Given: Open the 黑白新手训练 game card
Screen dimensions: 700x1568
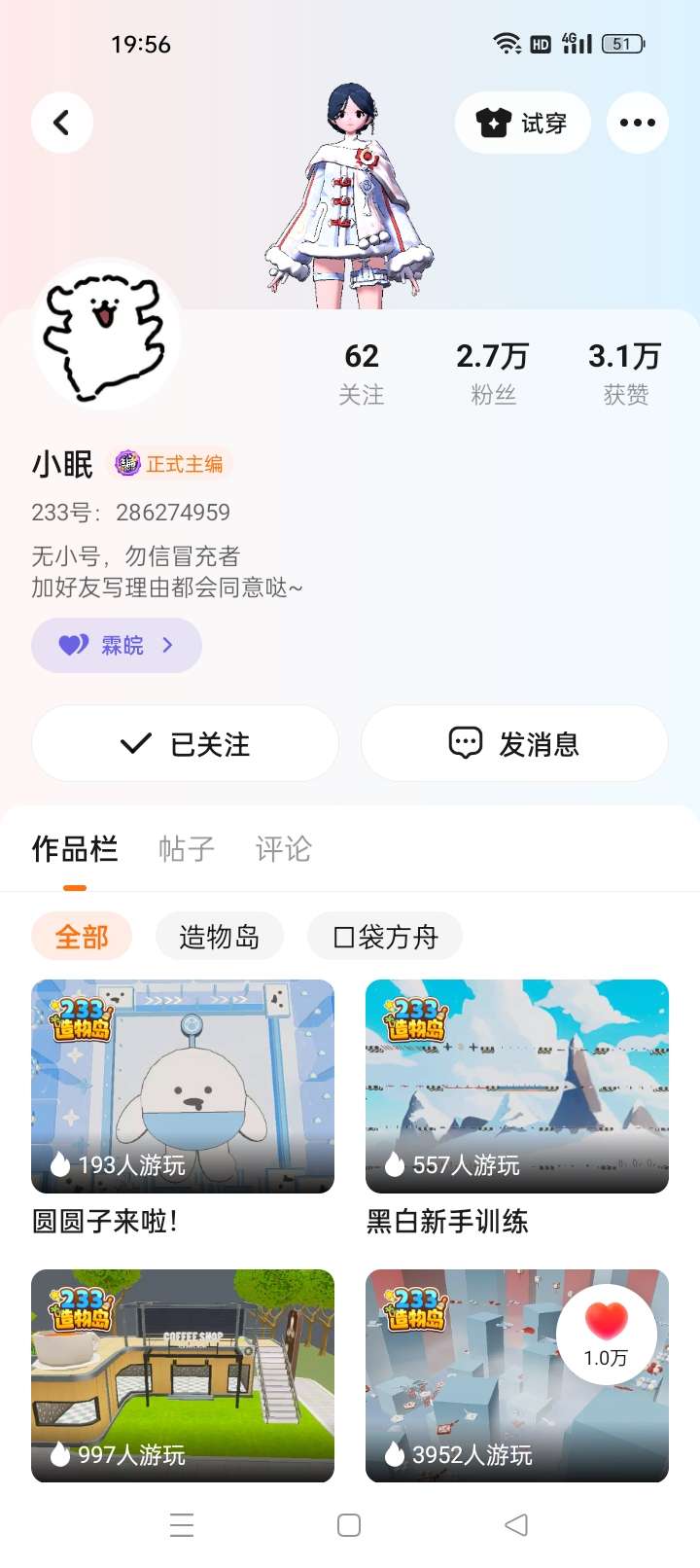Looking at the screenshot, I should [x=517, y=1087].
